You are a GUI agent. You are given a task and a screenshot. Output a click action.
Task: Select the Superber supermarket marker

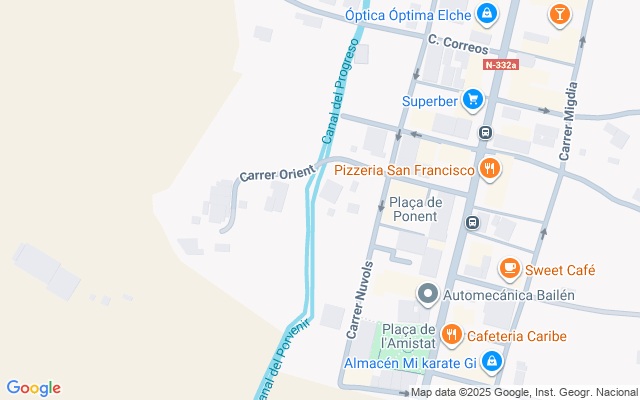pos(473,99)
